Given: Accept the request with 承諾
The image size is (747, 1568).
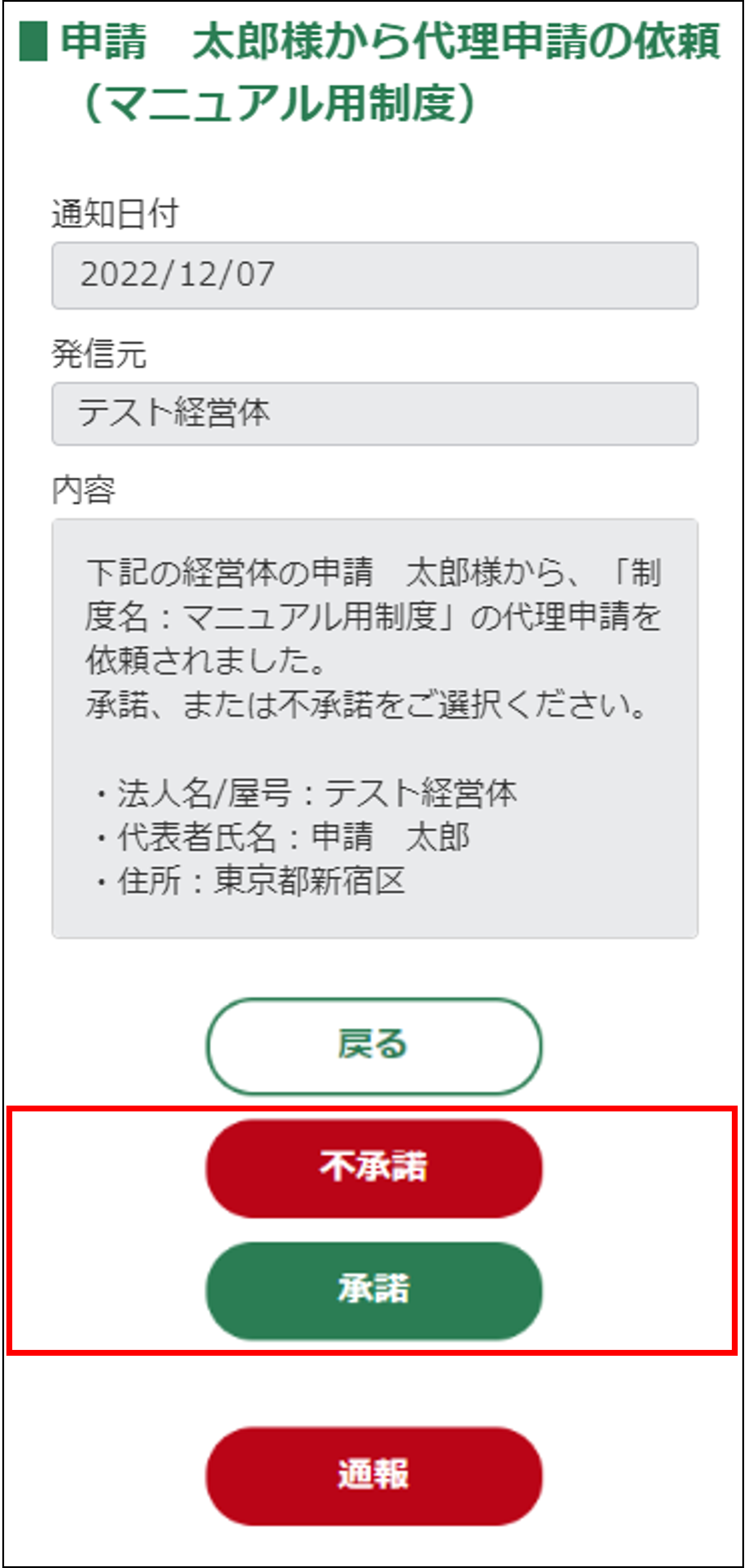Looking at the screenshot, I should [373, 1290].
